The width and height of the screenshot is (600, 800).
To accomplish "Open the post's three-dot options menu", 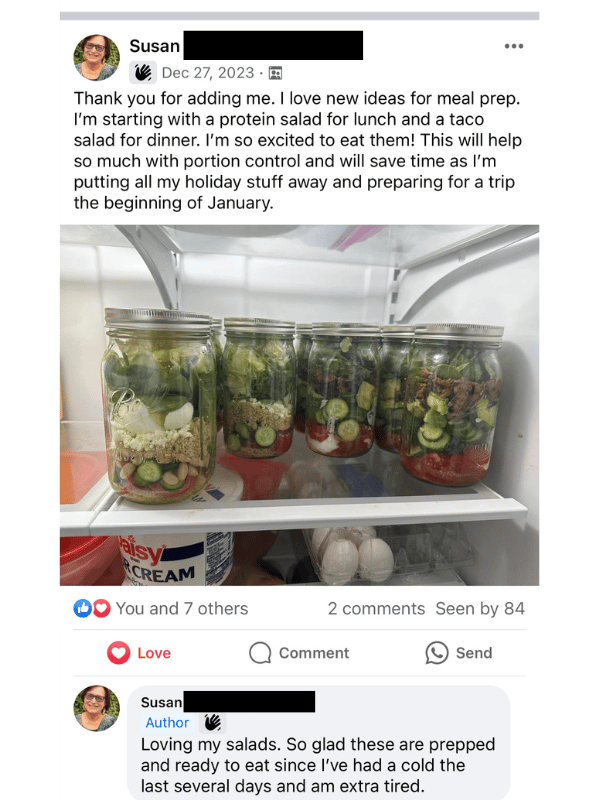I will [x=513, y=46].
